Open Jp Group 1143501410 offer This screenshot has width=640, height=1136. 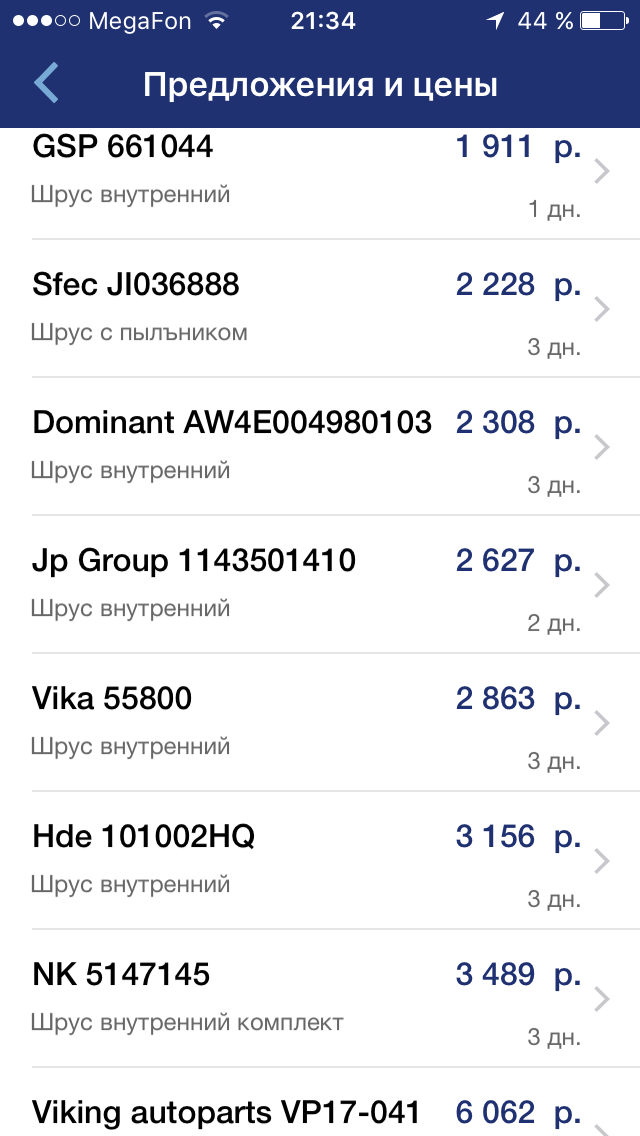pyautogui.click(x=320, y=585)
